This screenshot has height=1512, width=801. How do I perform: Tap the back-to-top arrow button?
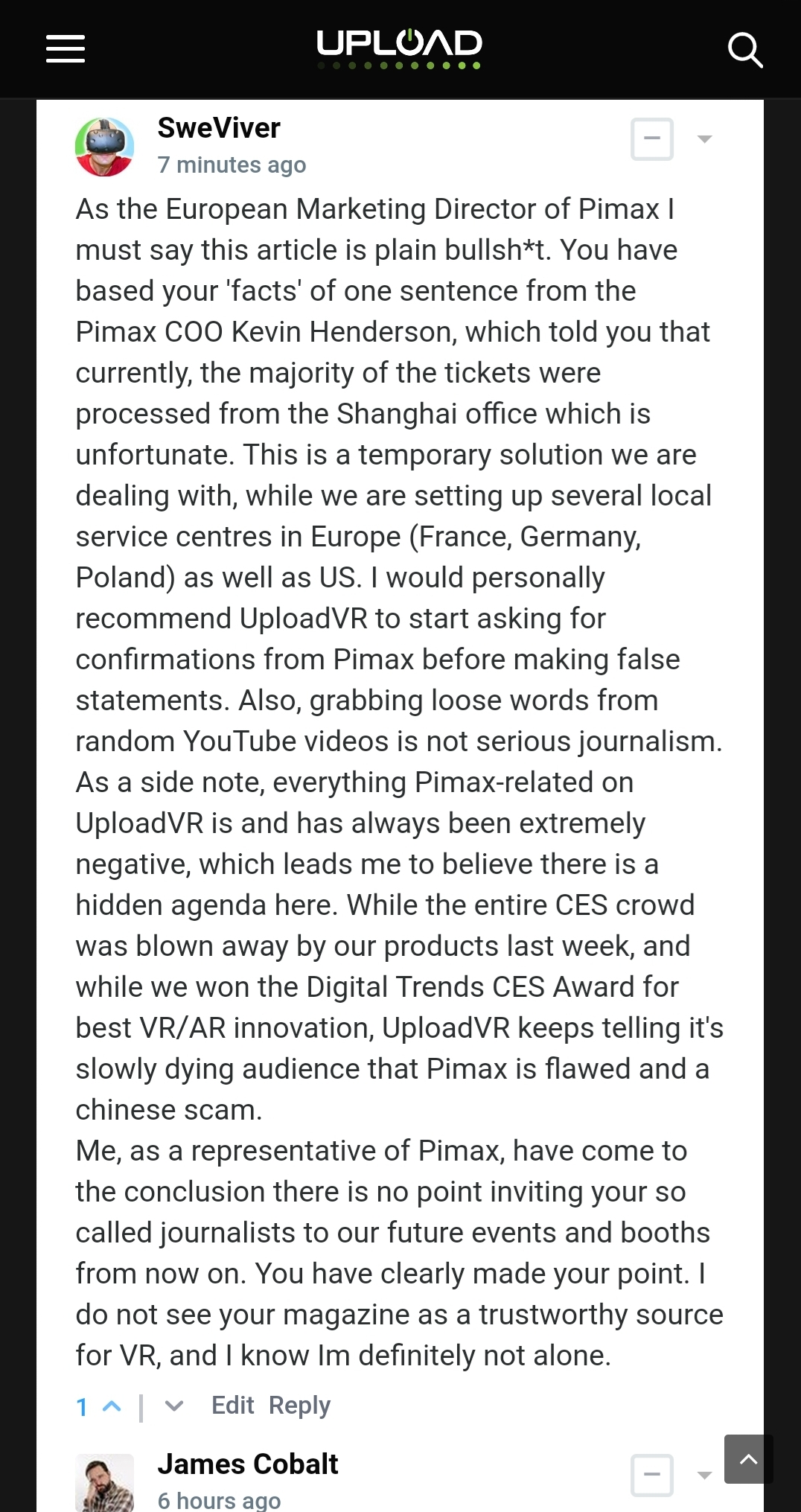pos(749,1459)
